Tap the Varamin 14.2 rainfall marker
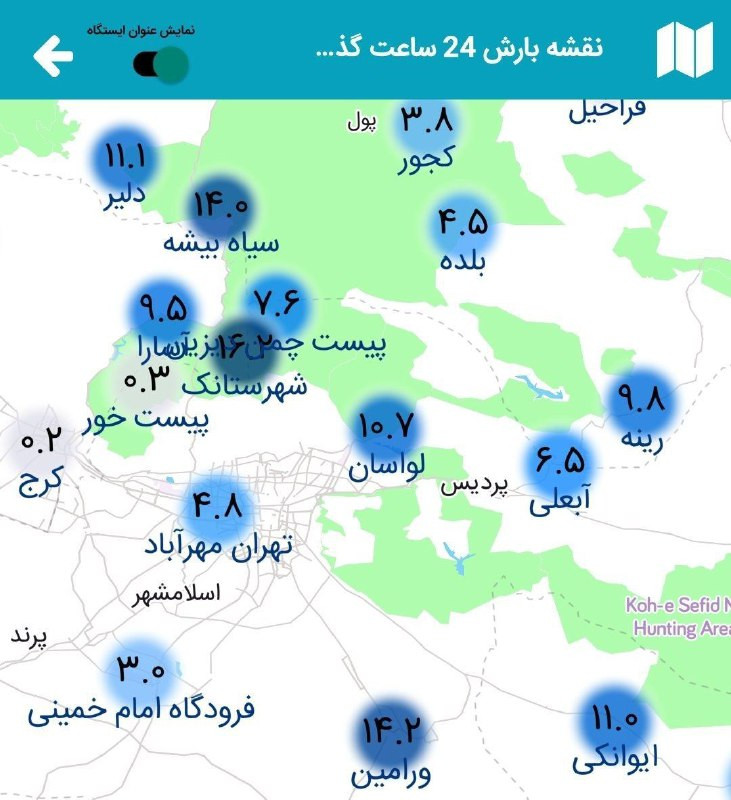 pyautogui.click(x=391, y=731)
